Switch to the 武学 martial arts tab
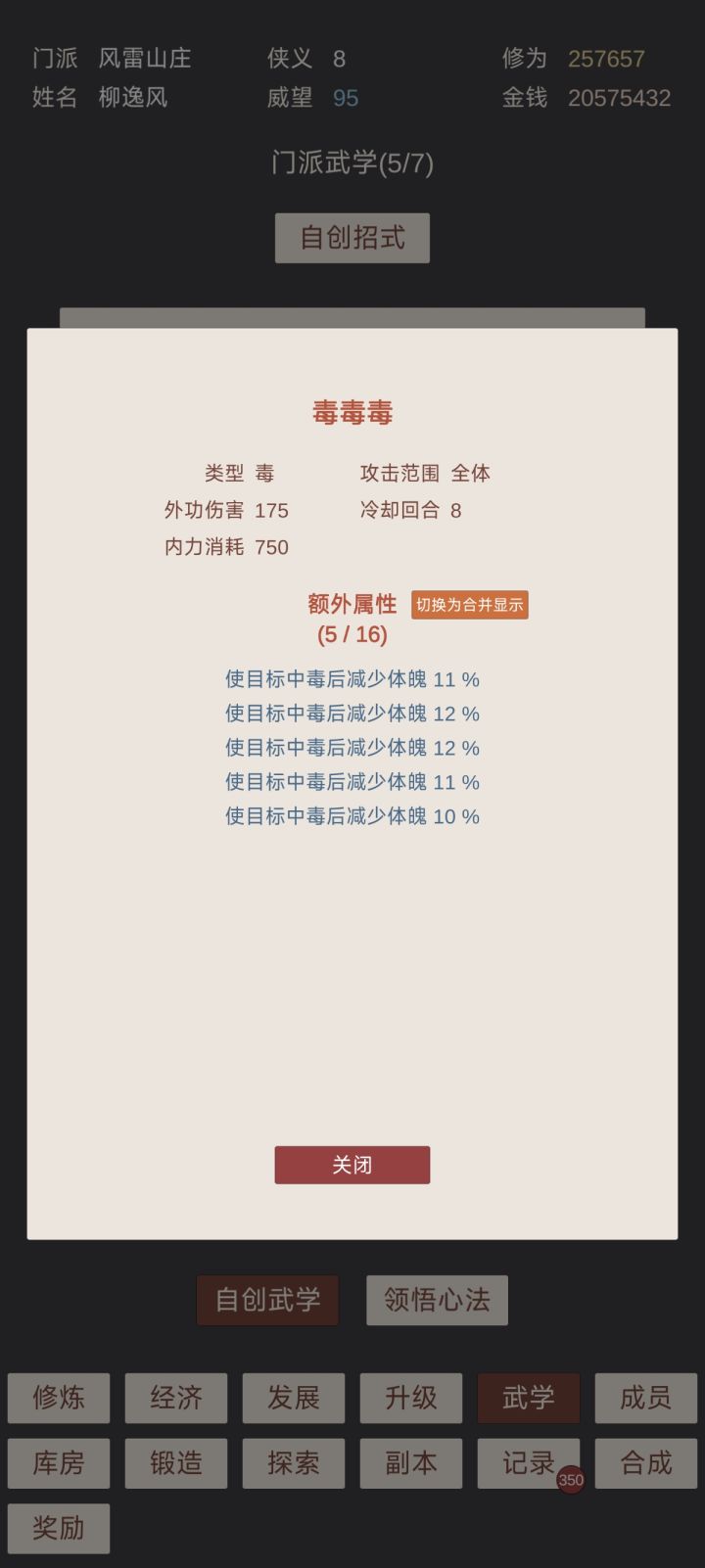This screenshot has width=705, height=1568. (528, 1399)
